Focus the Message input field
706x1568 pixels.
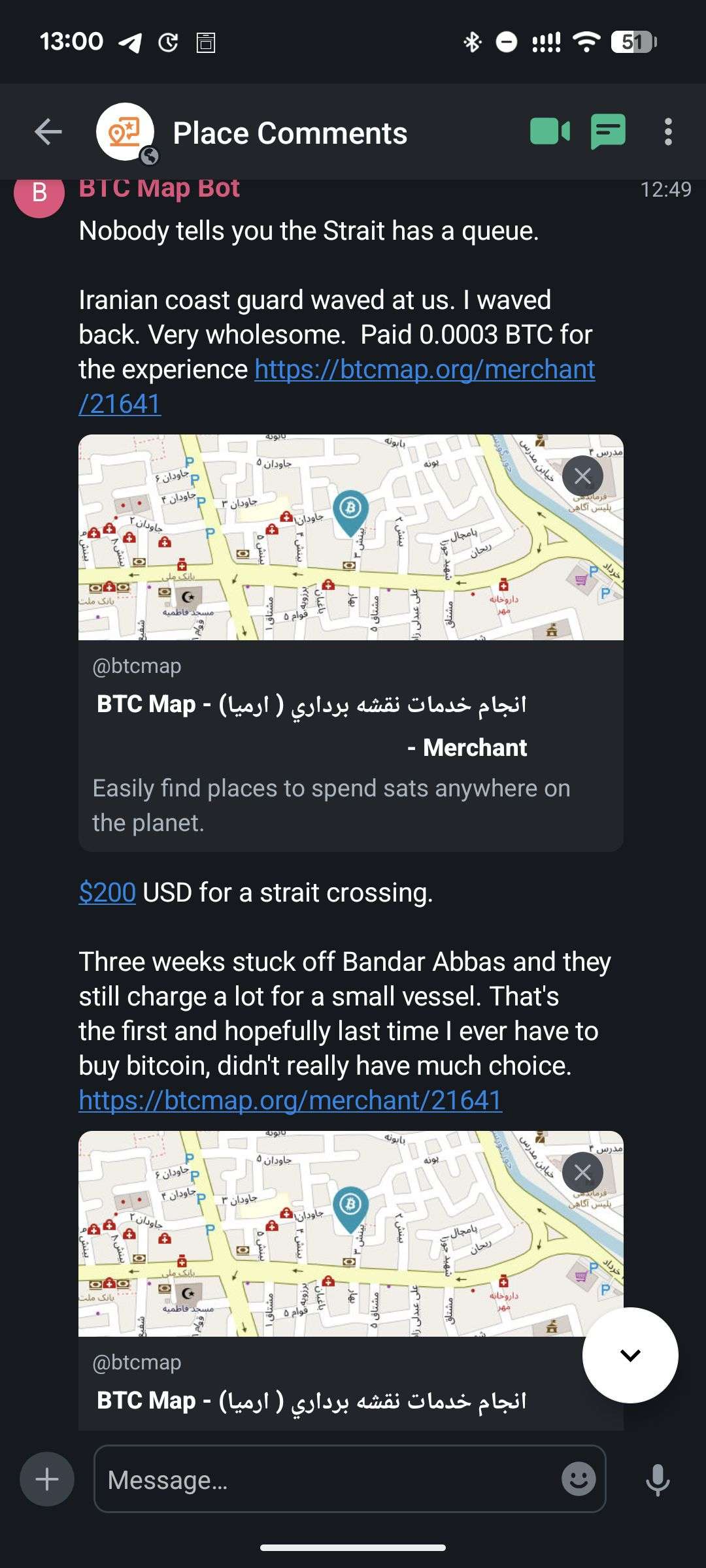(327, 1479)
